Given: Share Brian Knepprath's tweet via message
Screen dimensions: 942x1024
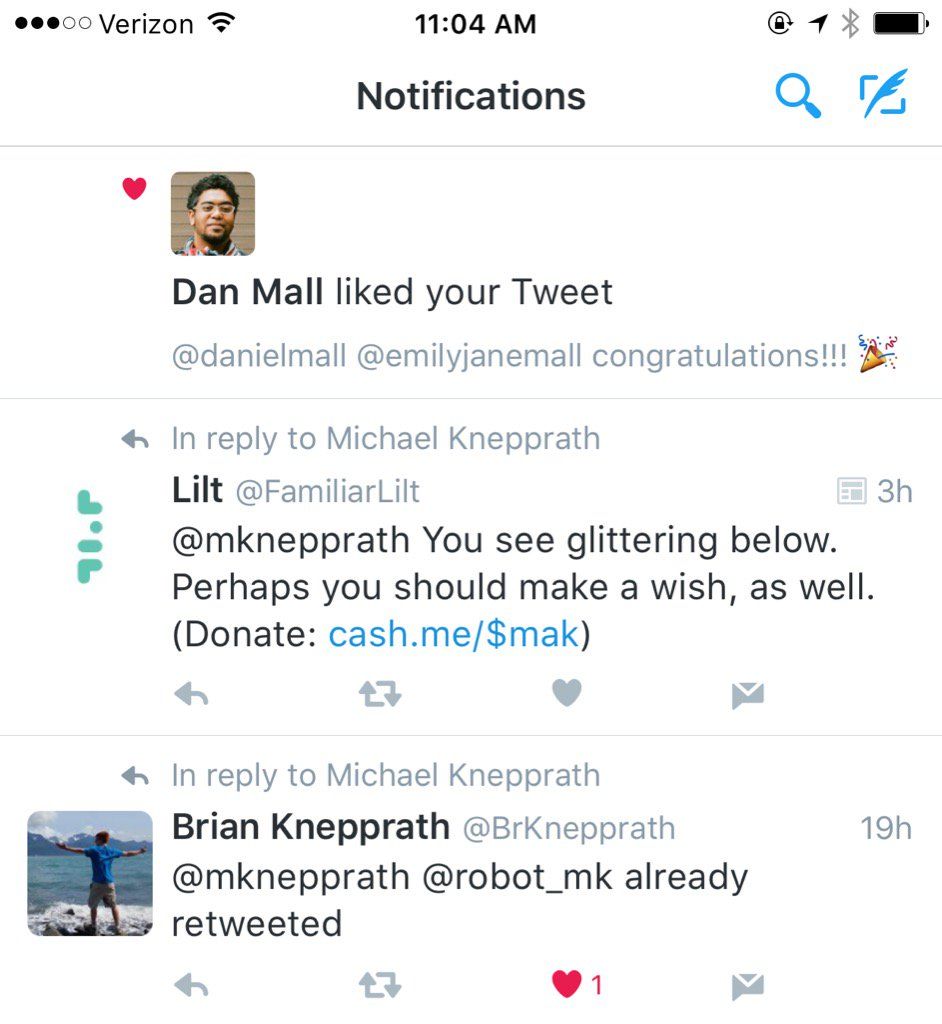Looking at the screenshot, I should tap(747, 986).
